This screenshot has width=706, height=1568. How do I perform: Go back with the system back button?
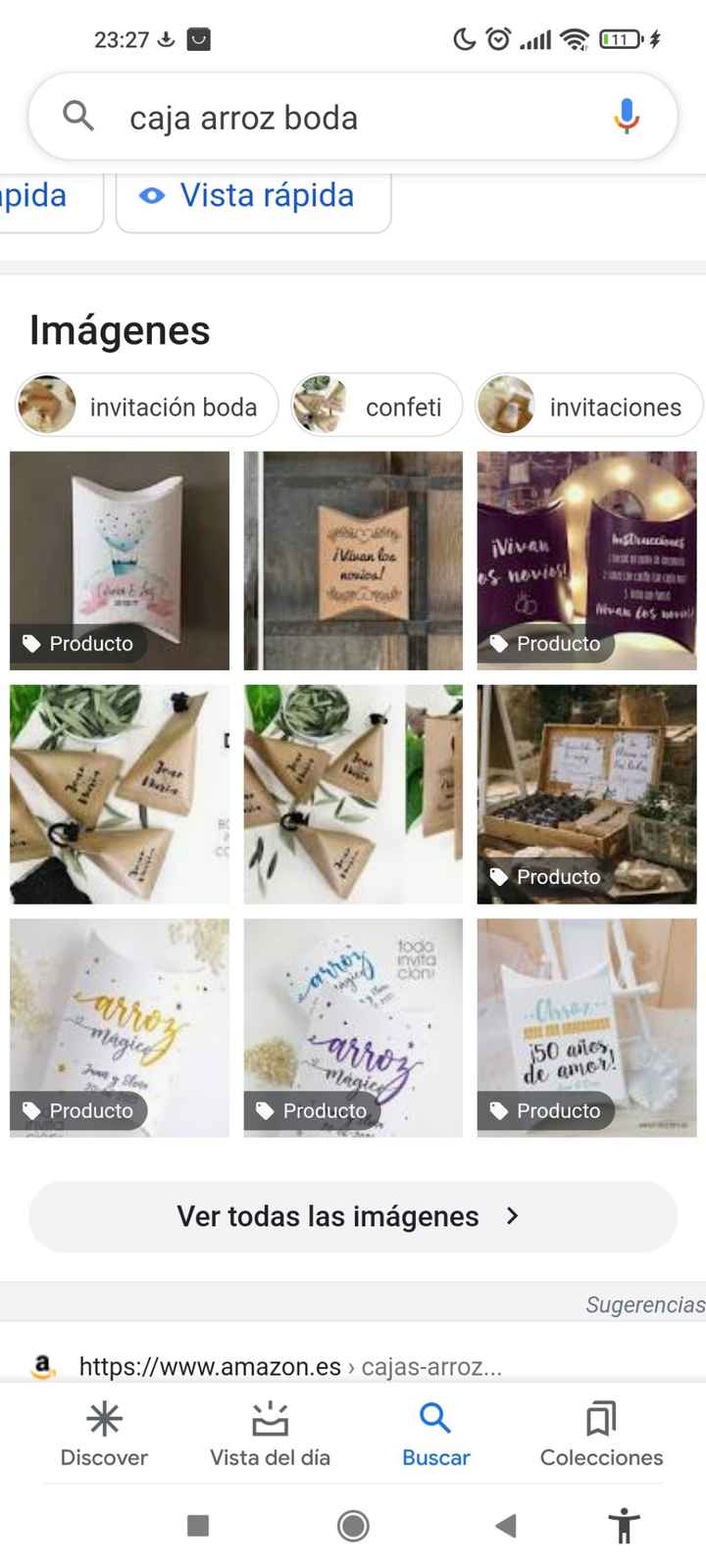pyautogui.click(x=505, y=1525)
